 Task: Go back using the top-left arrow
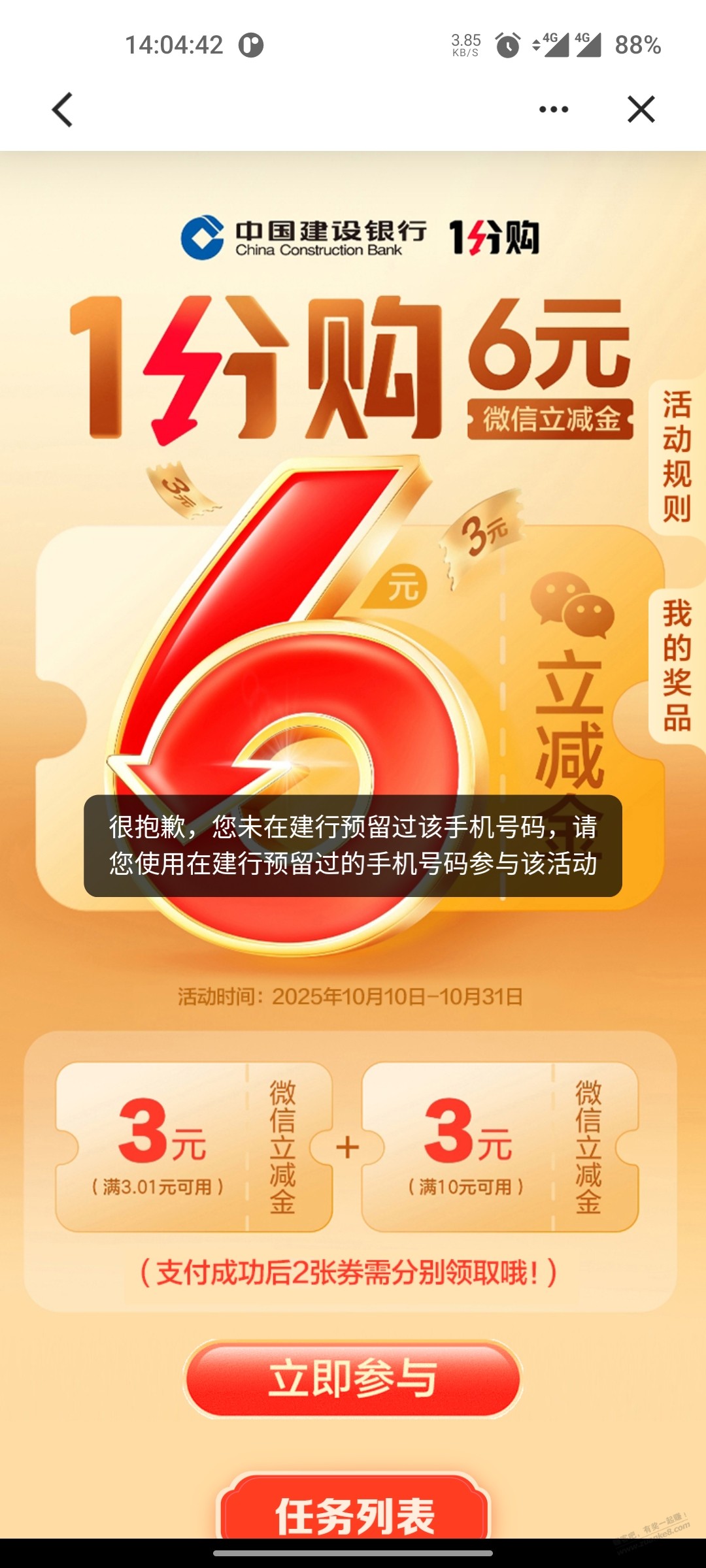pyautogui.click(x=63, y=109)
